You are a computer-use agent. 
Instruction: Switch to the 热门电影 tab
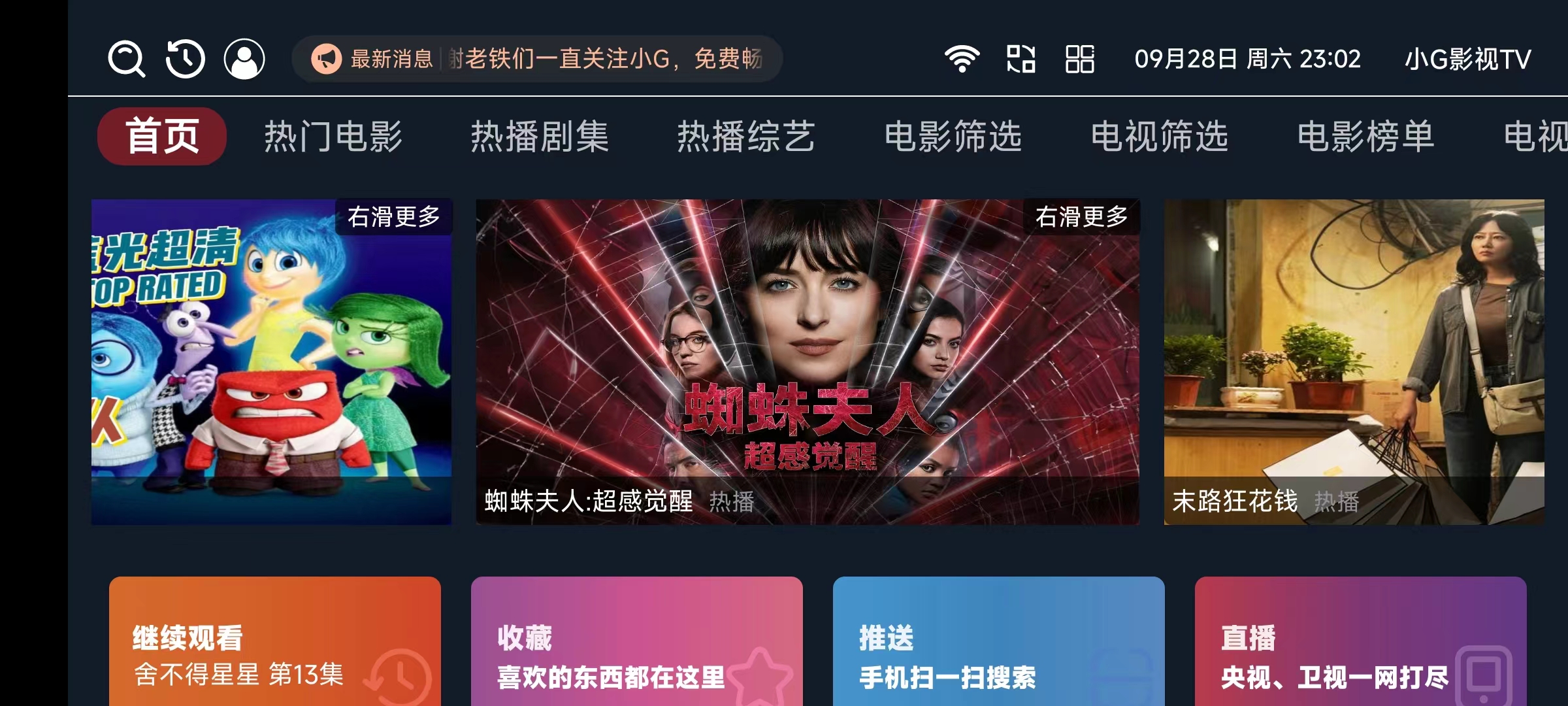pyautogui.click(x=333, y=137)
